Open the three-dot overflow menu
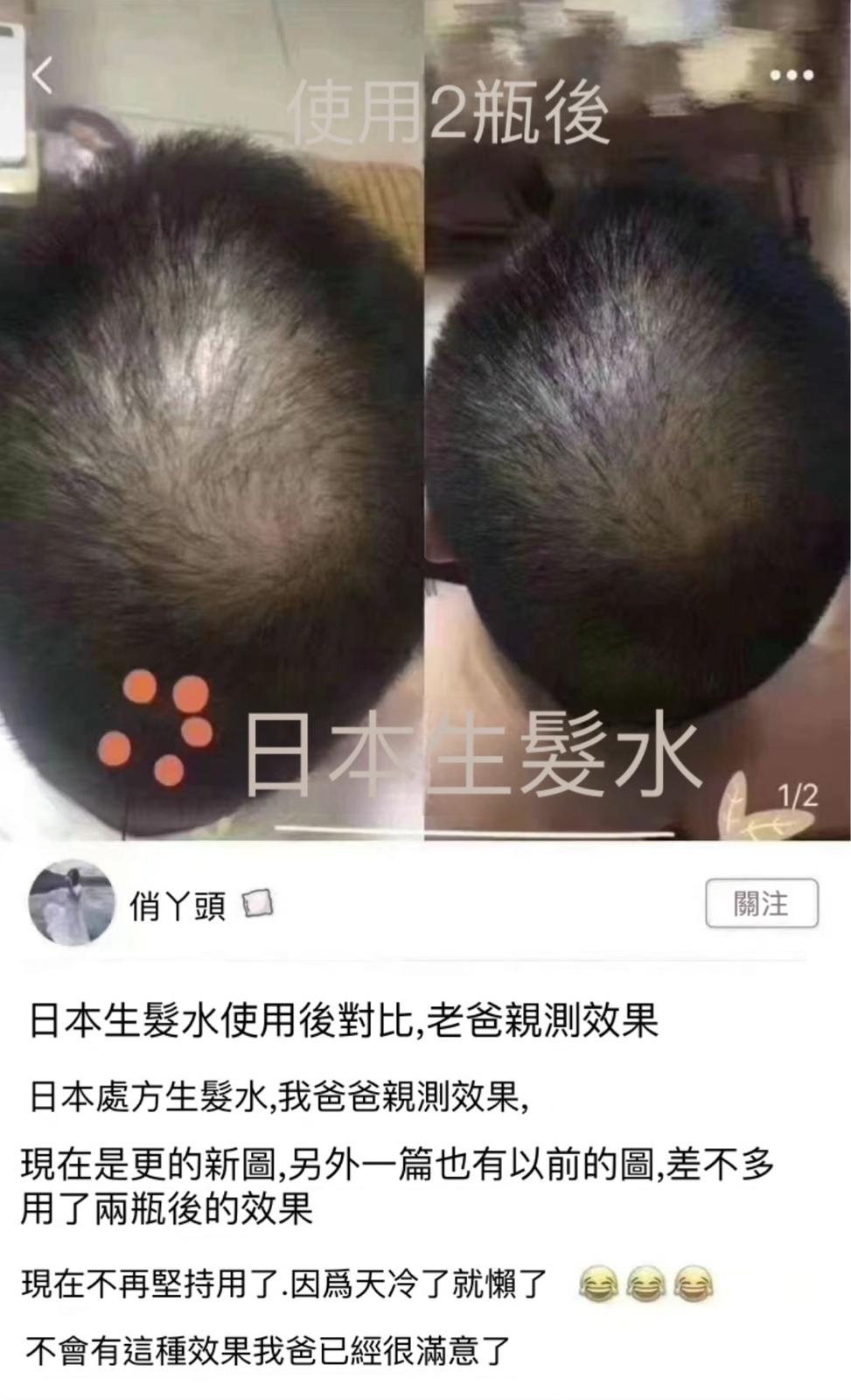 click(x=792, y=75)
